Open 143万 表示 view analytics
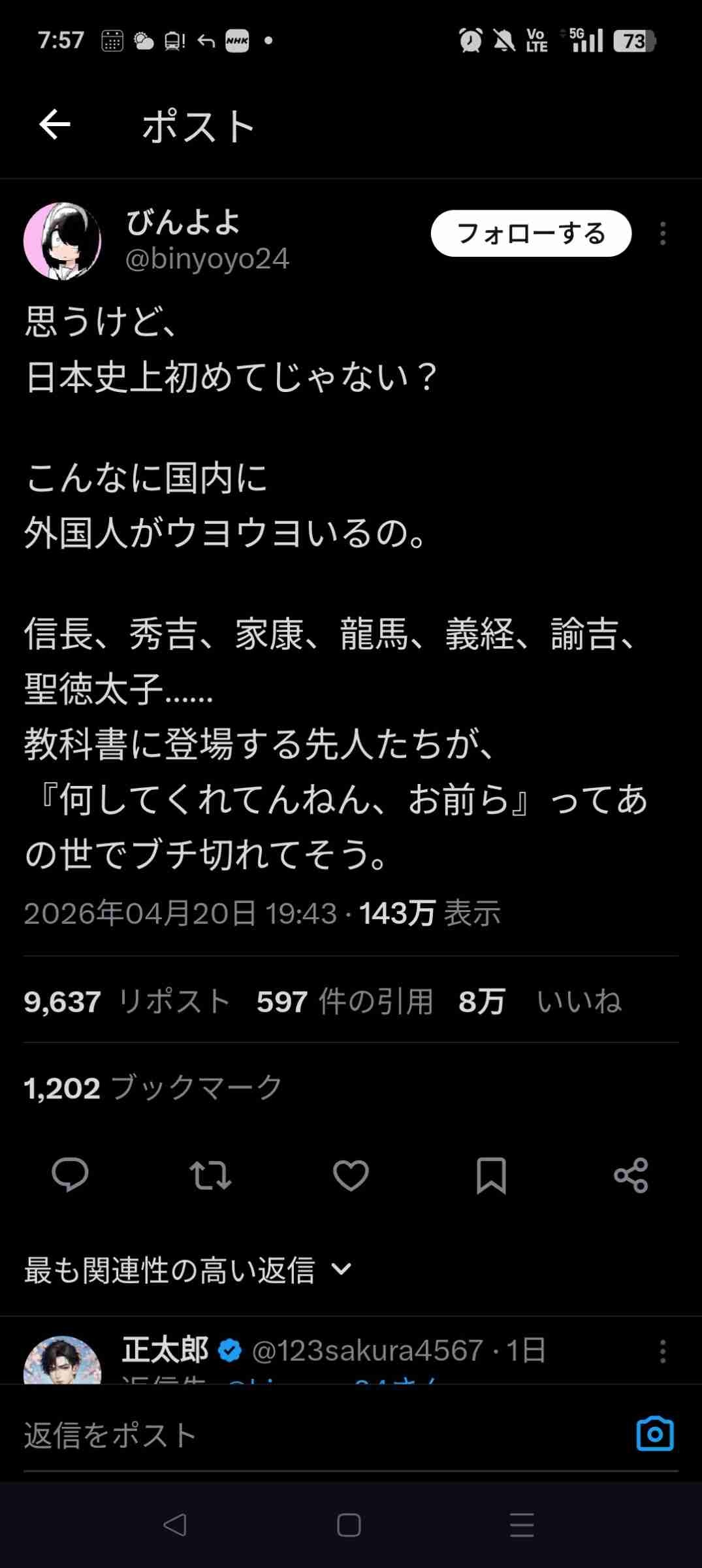This screenshot has width=702, height=1568. 430,913
